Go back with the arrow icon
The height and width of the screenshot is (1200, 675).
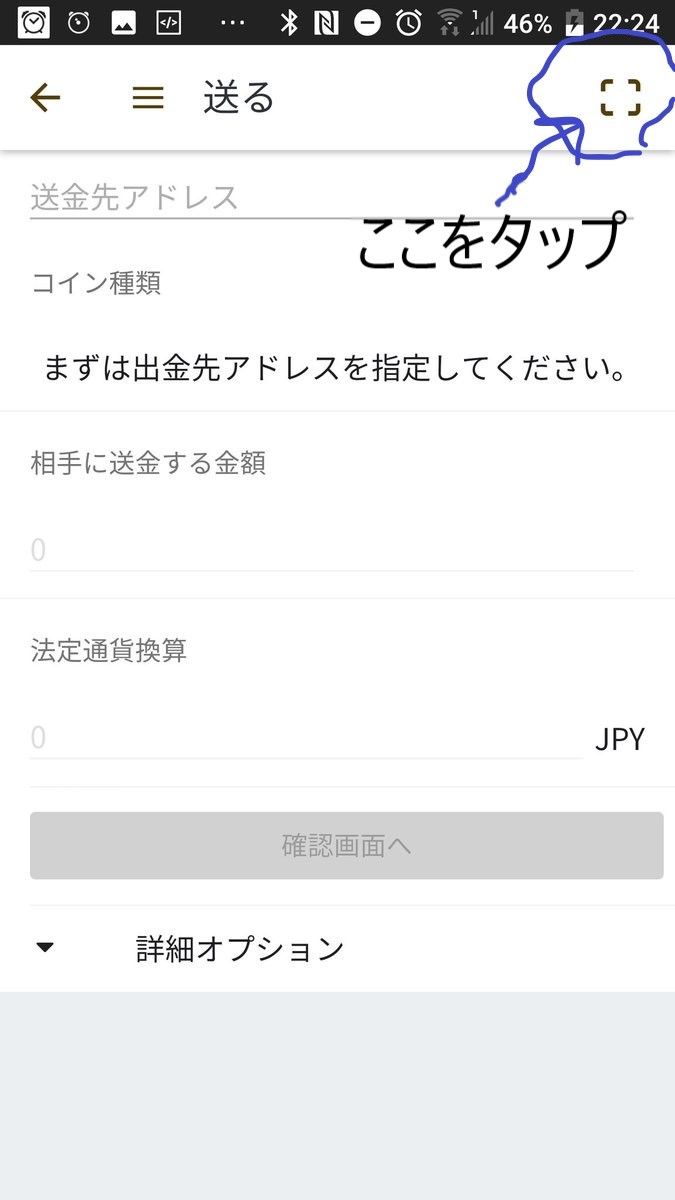click(46, 97)
